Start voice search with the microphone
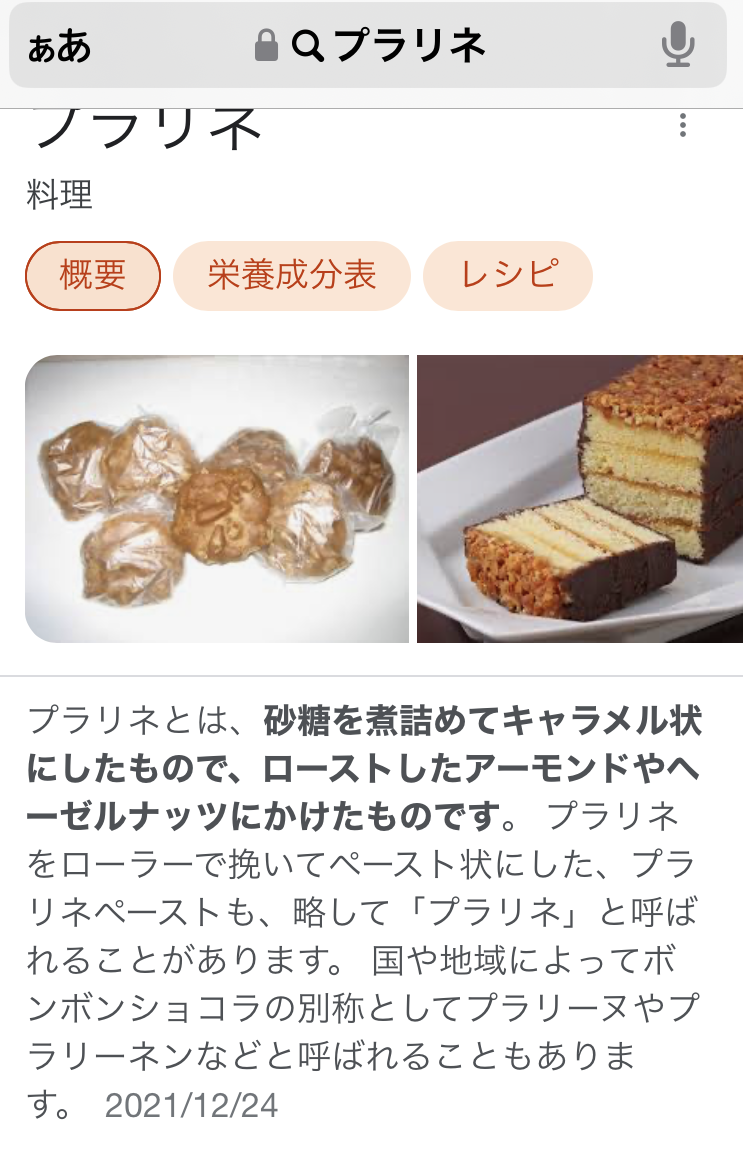743x1154 pixels. click(x=678, y=45)
